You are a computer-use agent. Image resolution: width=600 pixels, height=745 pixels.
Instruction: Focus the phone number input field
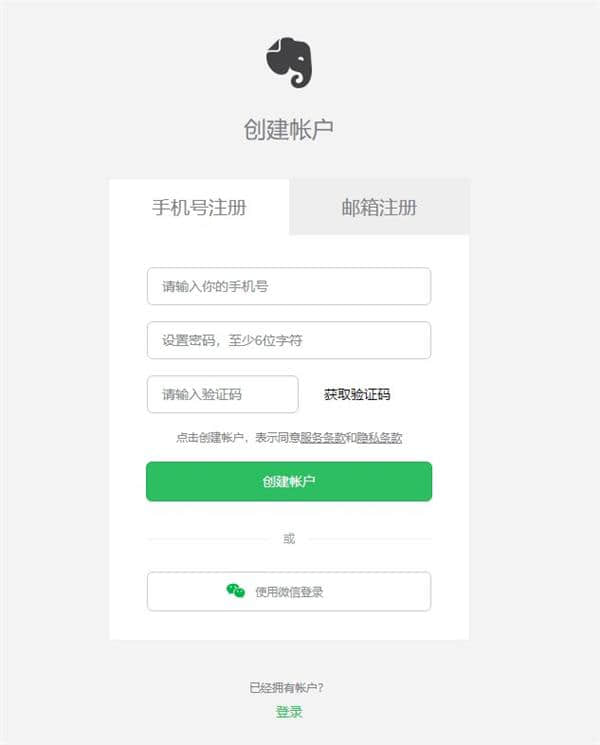[288, 286]
